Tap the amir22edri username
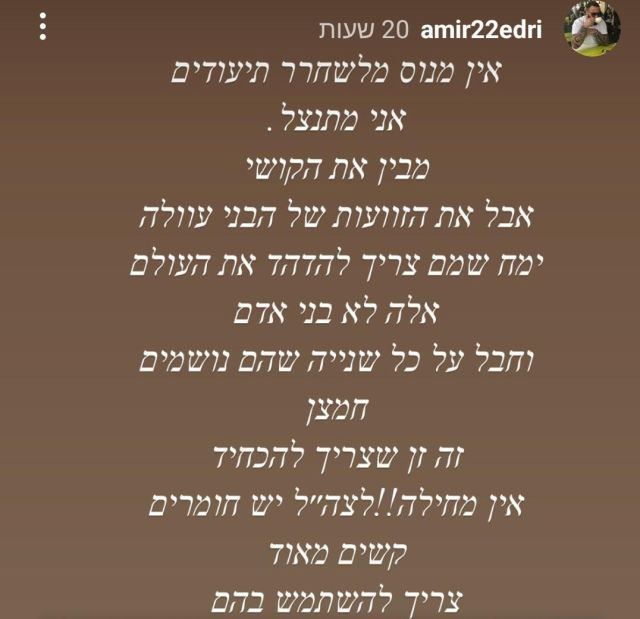The height and width of the screenshot is (619, 640). 482,29
